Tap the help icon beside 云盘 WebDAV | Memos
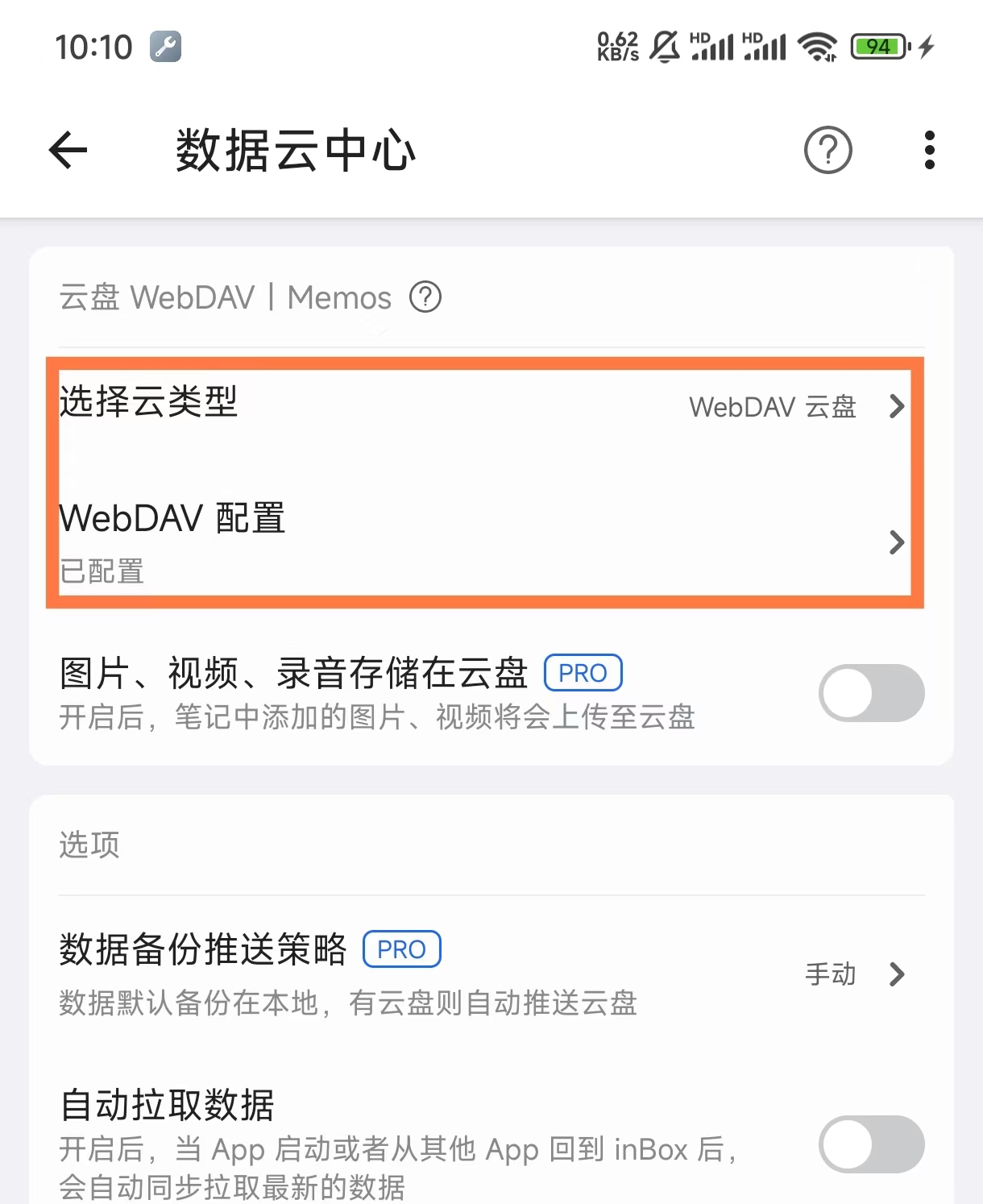The height and width of the screenshot is (1204, 983). (425, 297)
